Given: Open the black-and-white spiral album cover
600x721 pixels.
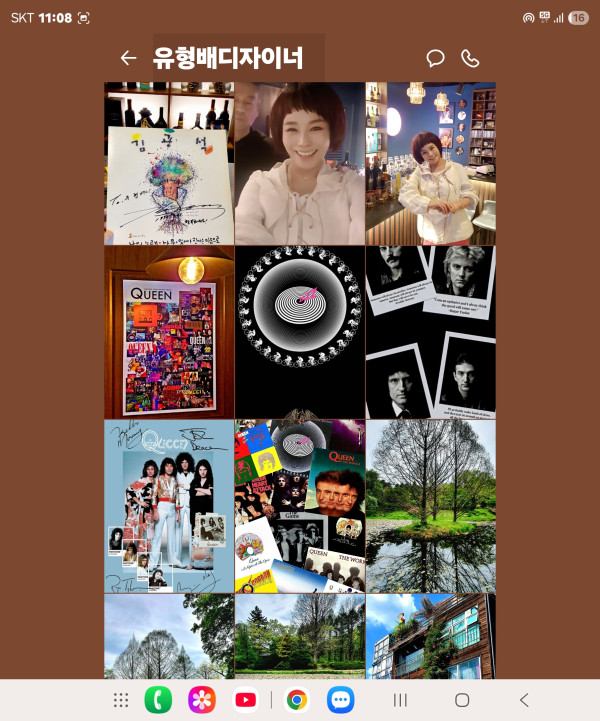Looking at the screenshot, I should 300,333.
